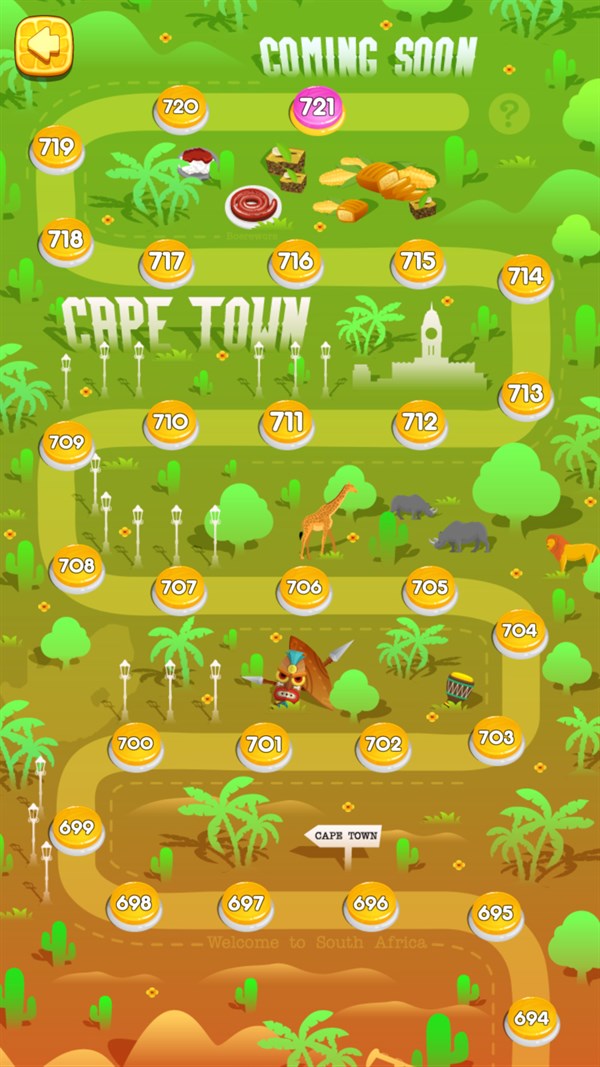Play level 716
Viewport: 600px width, 1067px height.
coord(296,263)
